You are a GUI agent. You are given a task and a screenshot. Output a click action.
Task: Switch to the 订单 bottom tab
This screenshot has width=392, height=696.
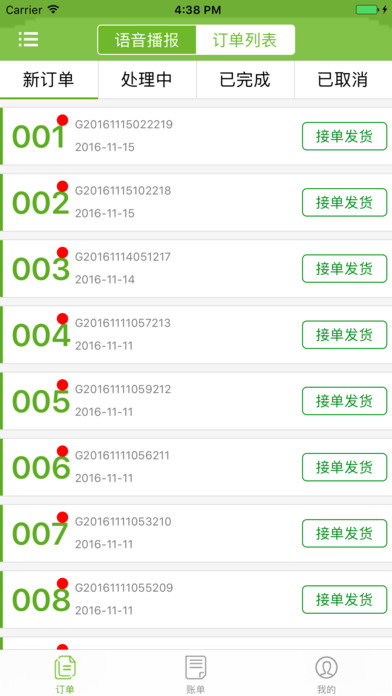[65, 674]
